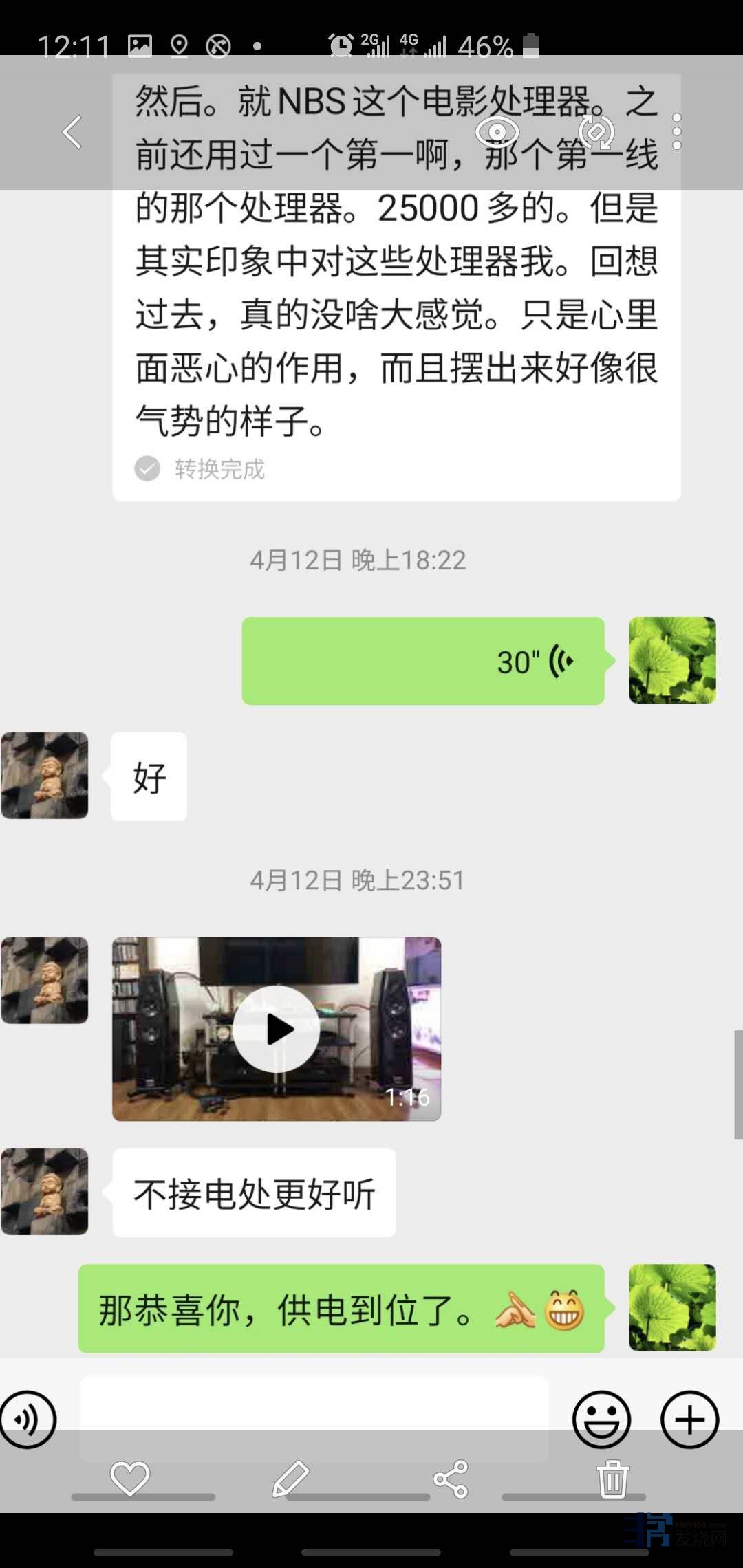Open the three-dot overflow menu
The width and height of the screenshot is (743, 1568).
click(x=677, y=131)
